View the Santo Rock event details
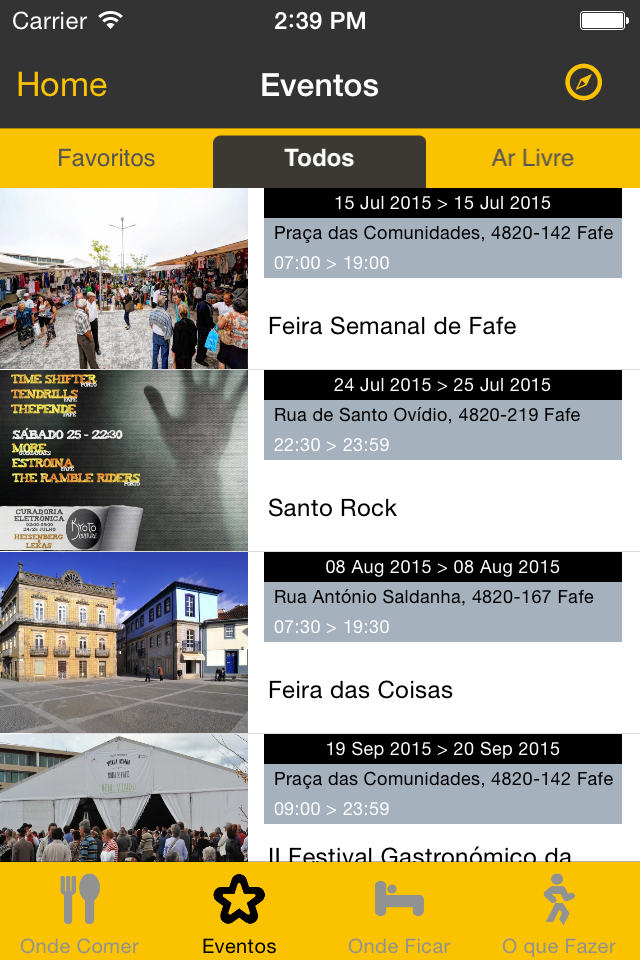640x960 pixels. point(333,508)
